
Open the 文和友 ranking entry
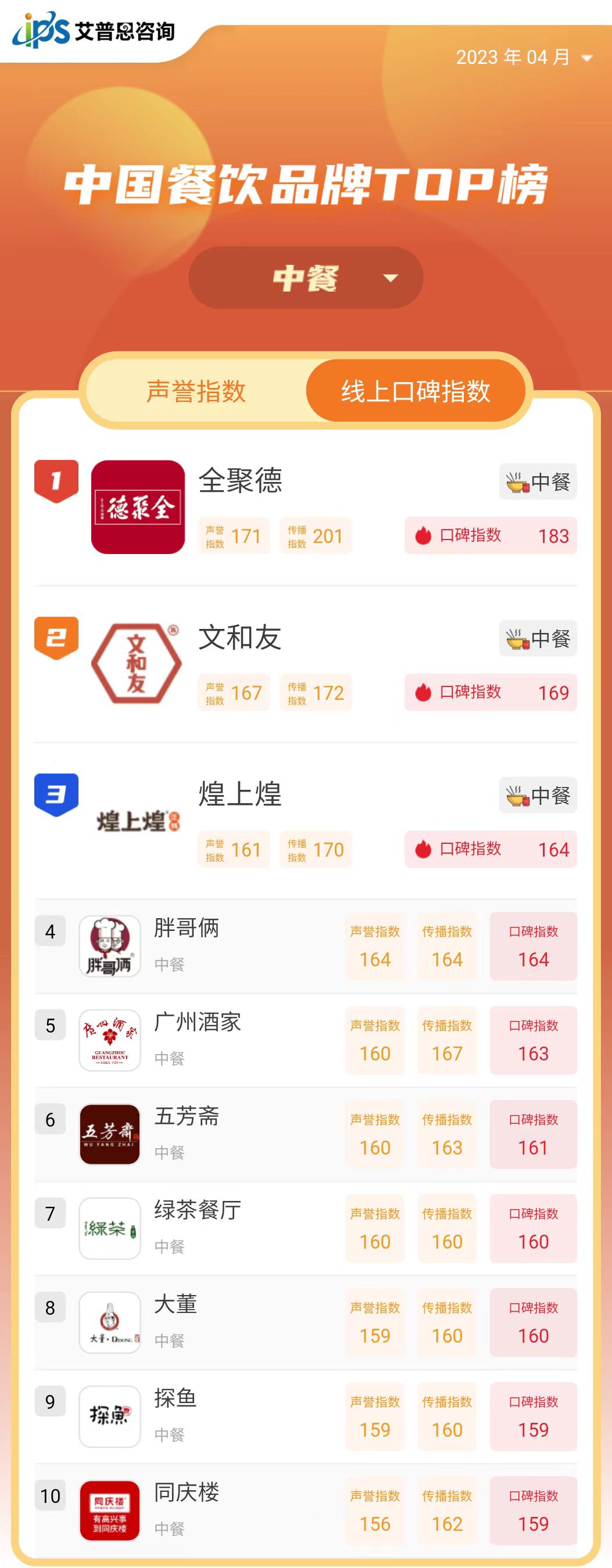click(x=240, y=638)
